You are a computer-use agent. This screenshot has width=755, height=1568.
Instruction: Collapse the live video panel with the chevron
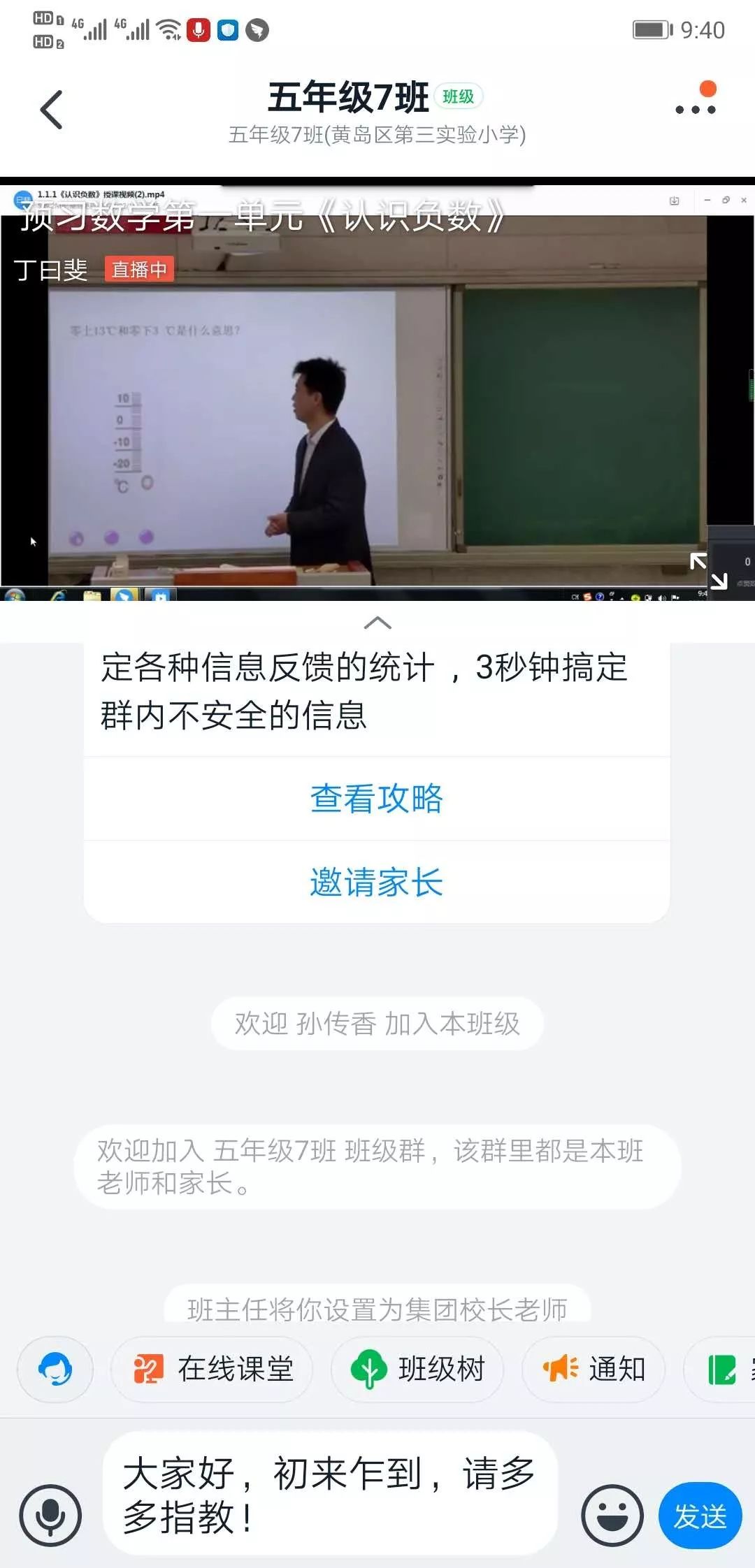click(377, 623)
